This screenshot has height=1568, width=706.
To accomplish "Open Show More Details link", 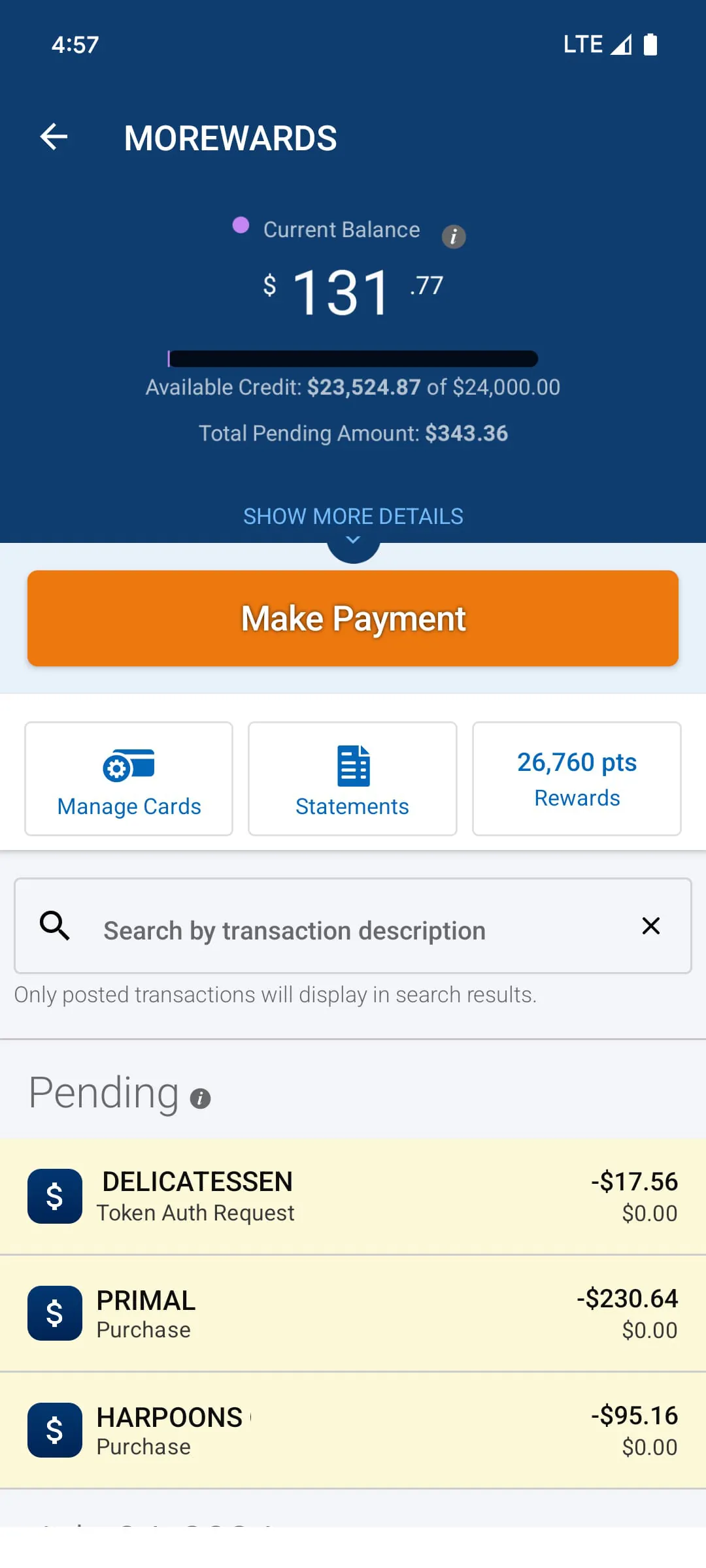I will click(x=353, y=515).
